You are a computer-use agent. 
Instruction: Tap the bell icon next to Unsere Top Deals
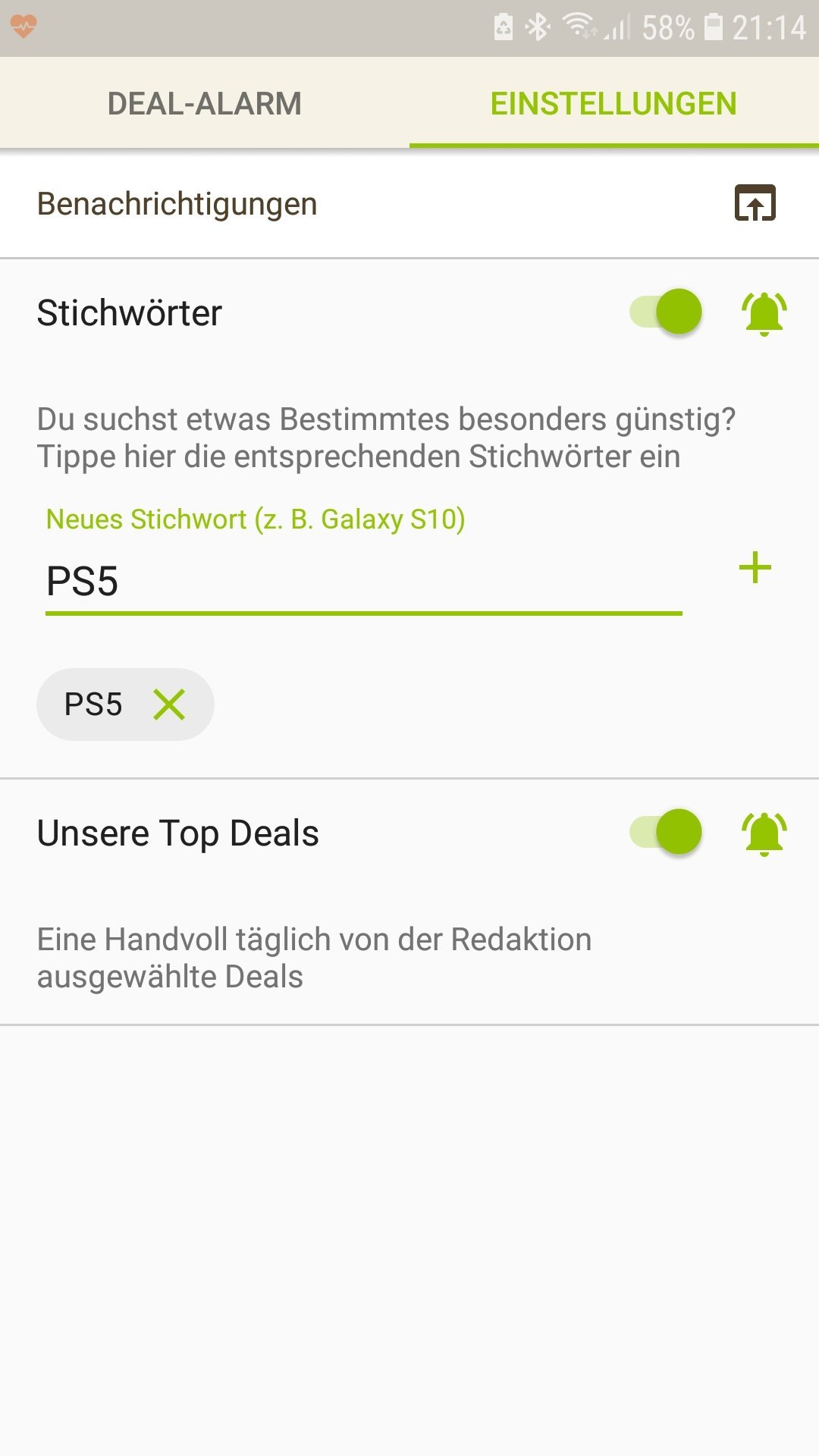[764, 833]
